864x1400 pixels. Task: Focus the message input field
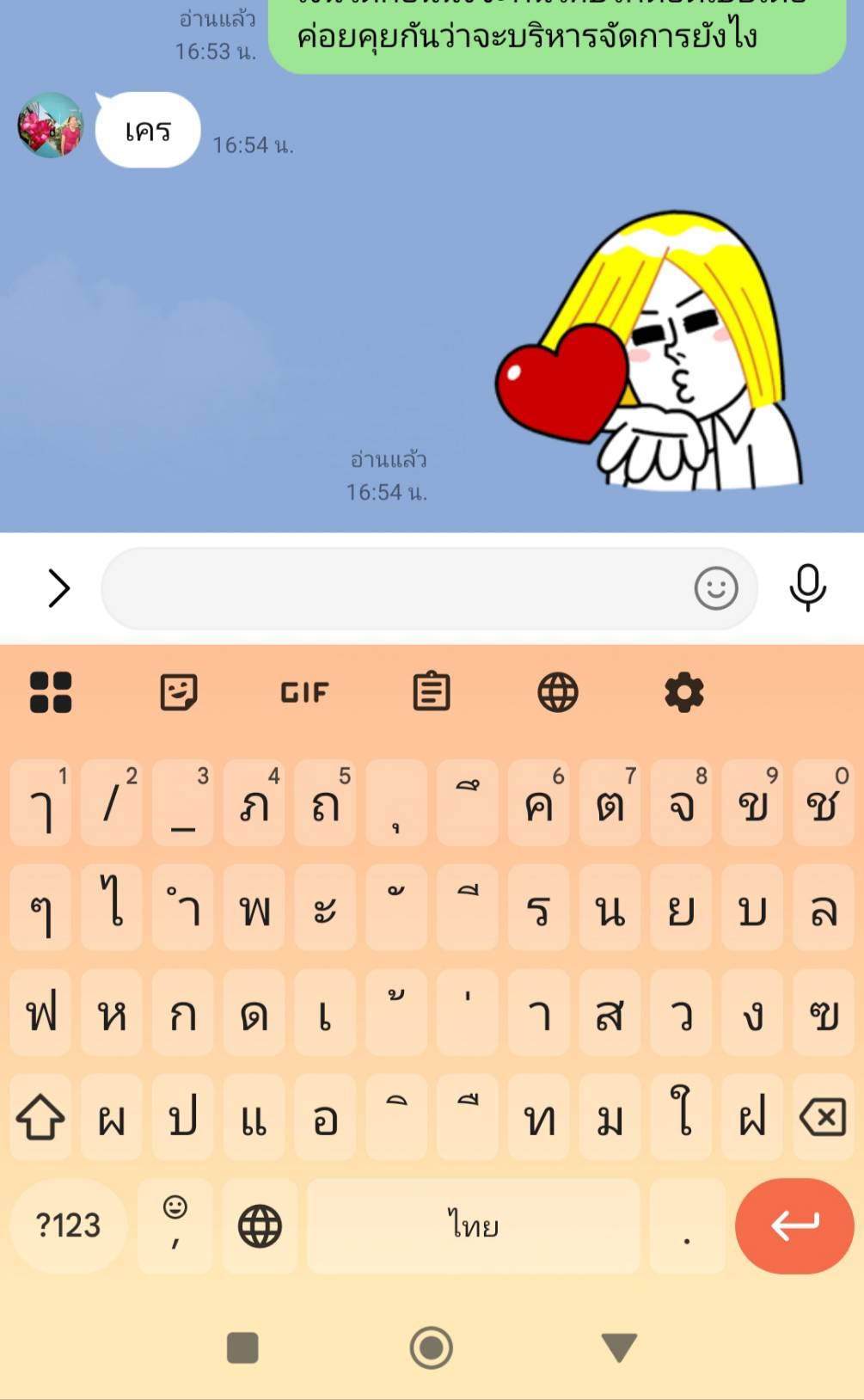(395, 589)
